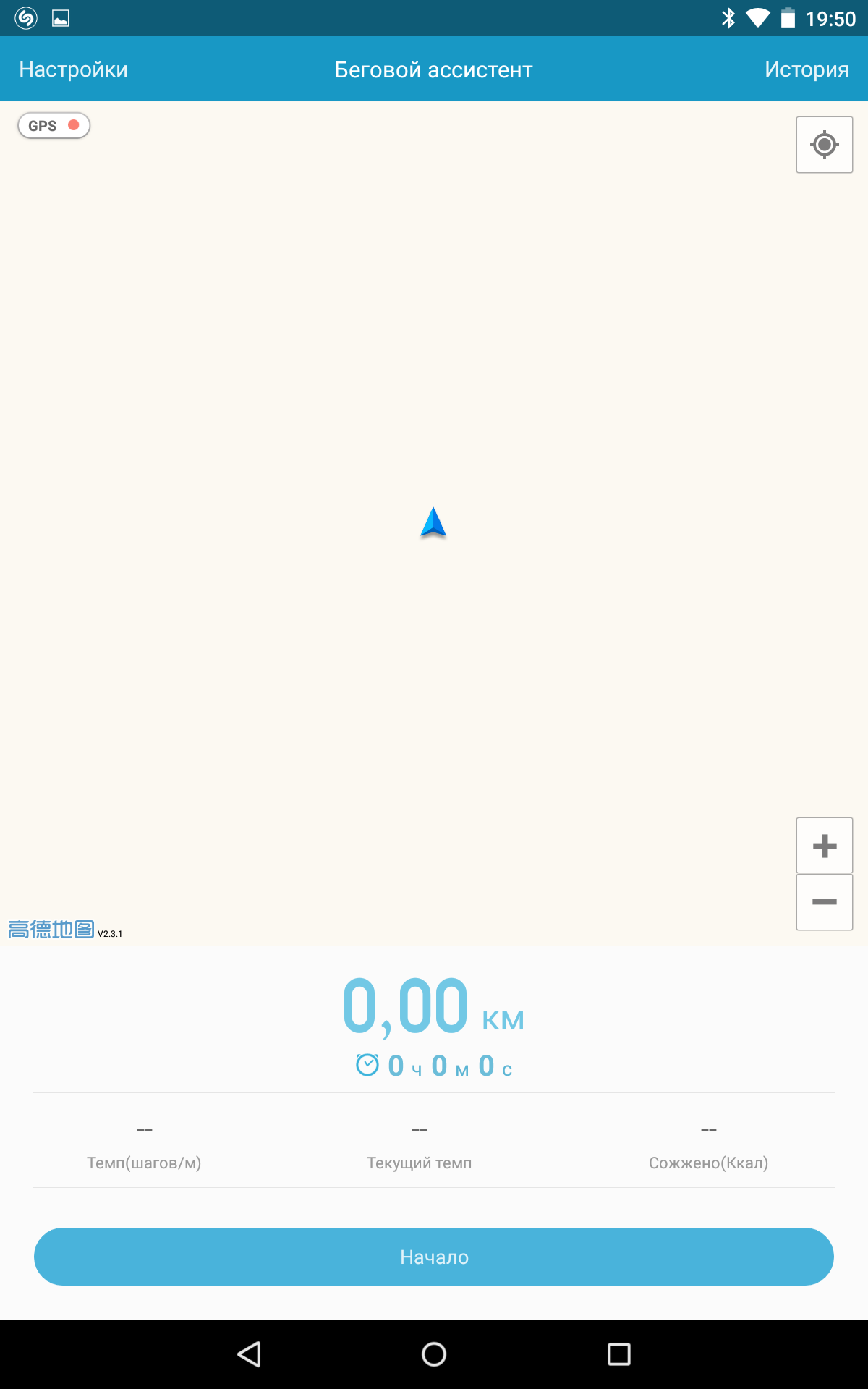This screenshot has width=868, height=1389.
Task: Go to the home screen
Action: point(434,1354)
